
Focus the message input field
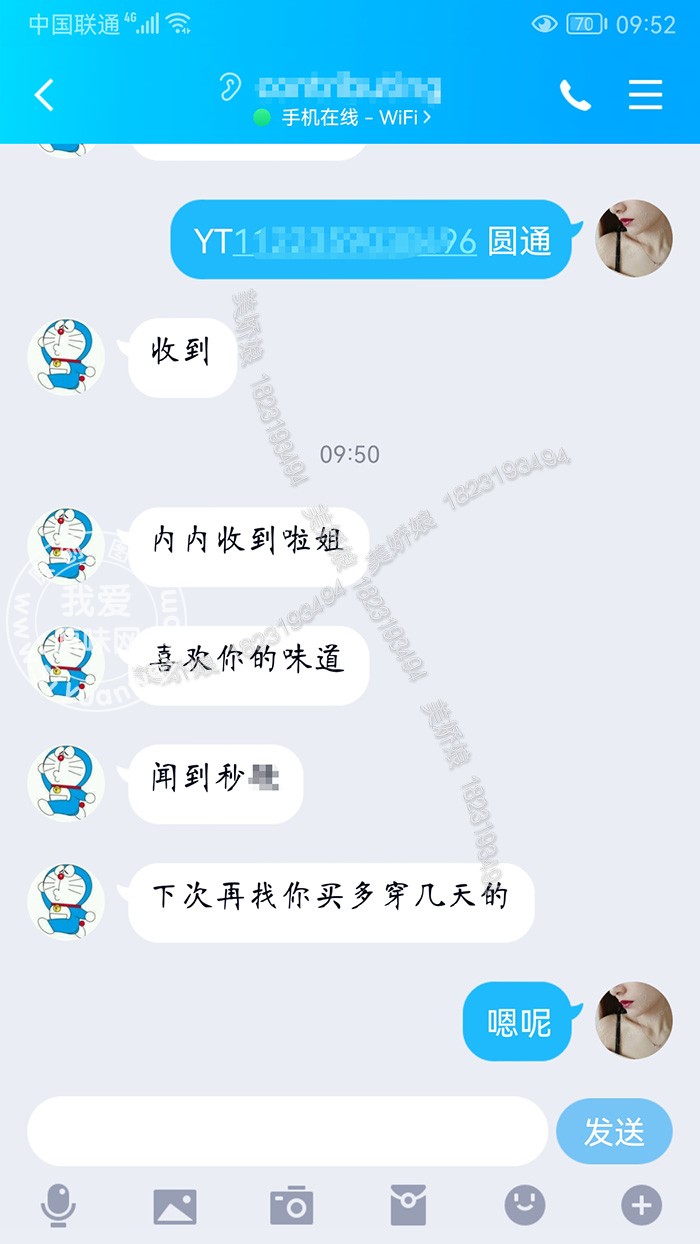click(287, 1131)
